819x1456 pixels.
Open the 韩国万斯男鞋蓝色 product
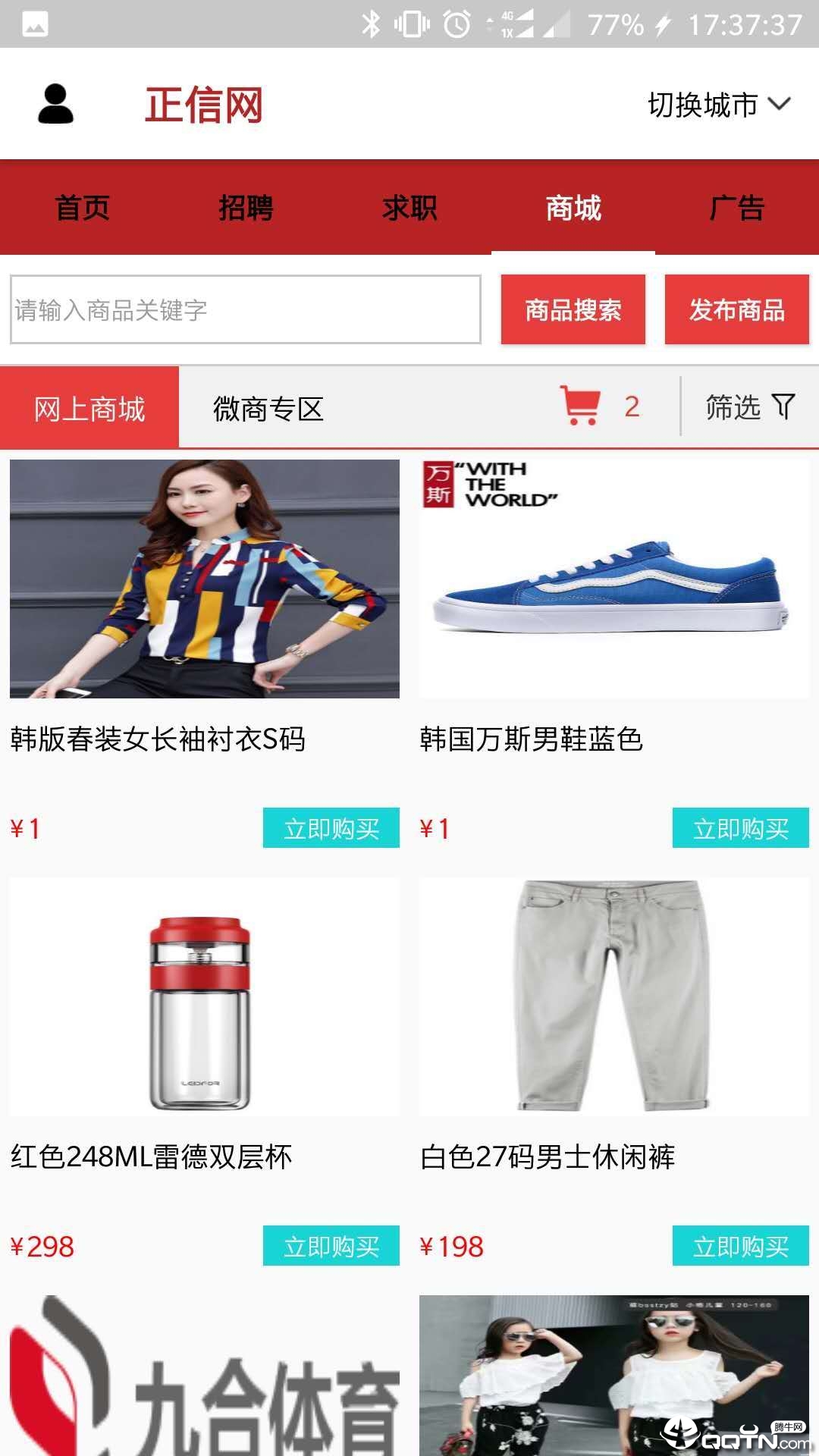613,579
